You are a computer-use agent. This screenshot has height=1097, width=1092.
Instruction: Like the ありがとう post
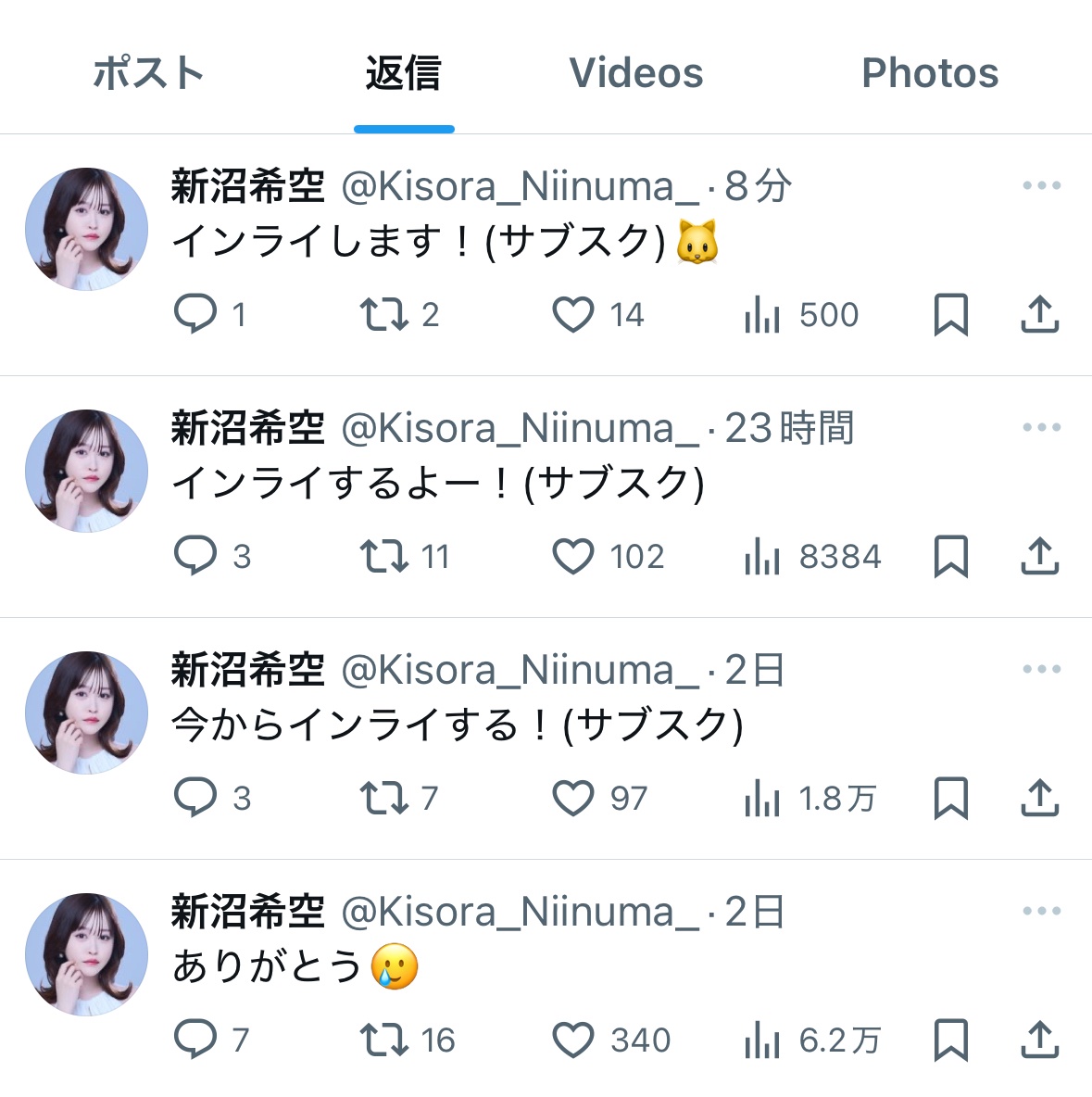click(x=573, y=1040)
